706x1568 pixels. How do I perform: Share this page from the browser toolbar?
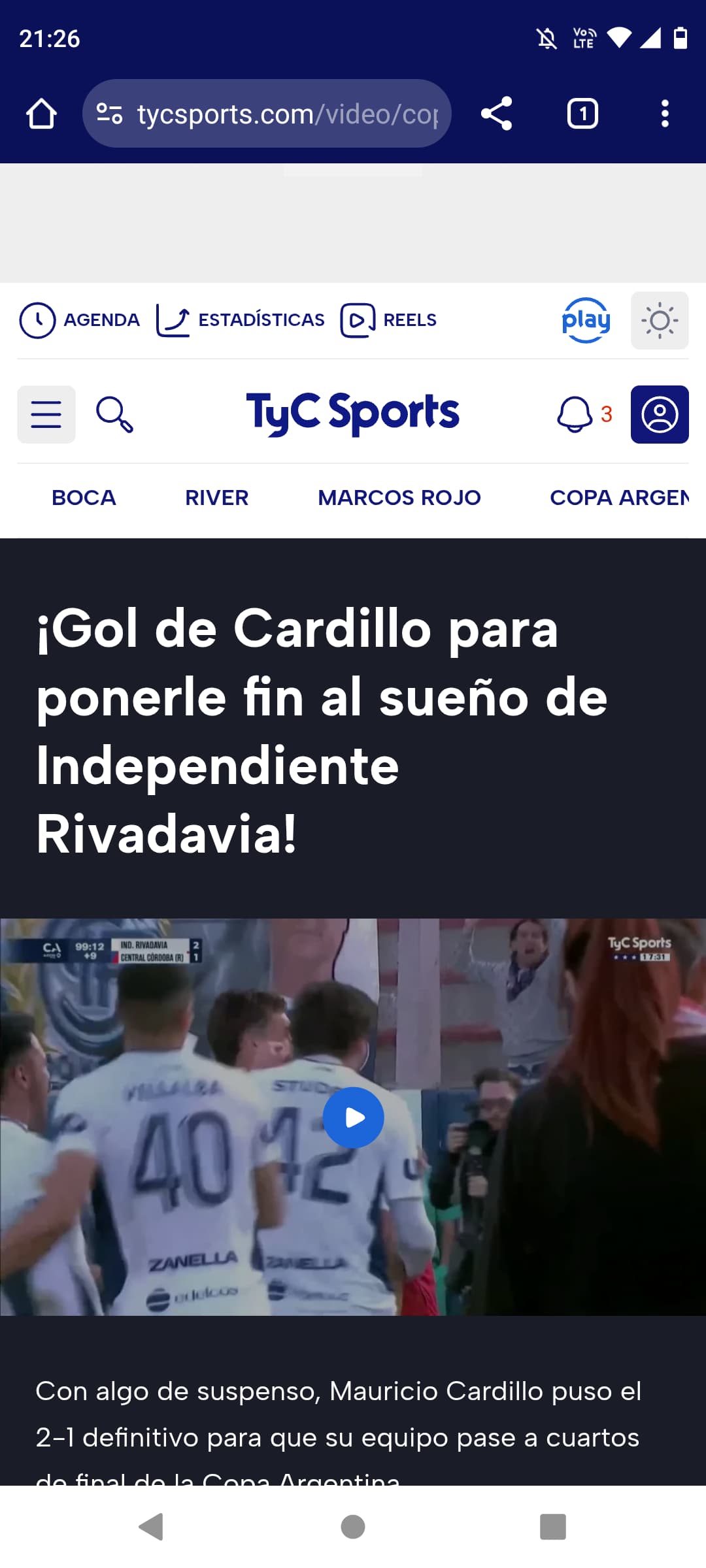pyautogui.click(x=497, y=114)
